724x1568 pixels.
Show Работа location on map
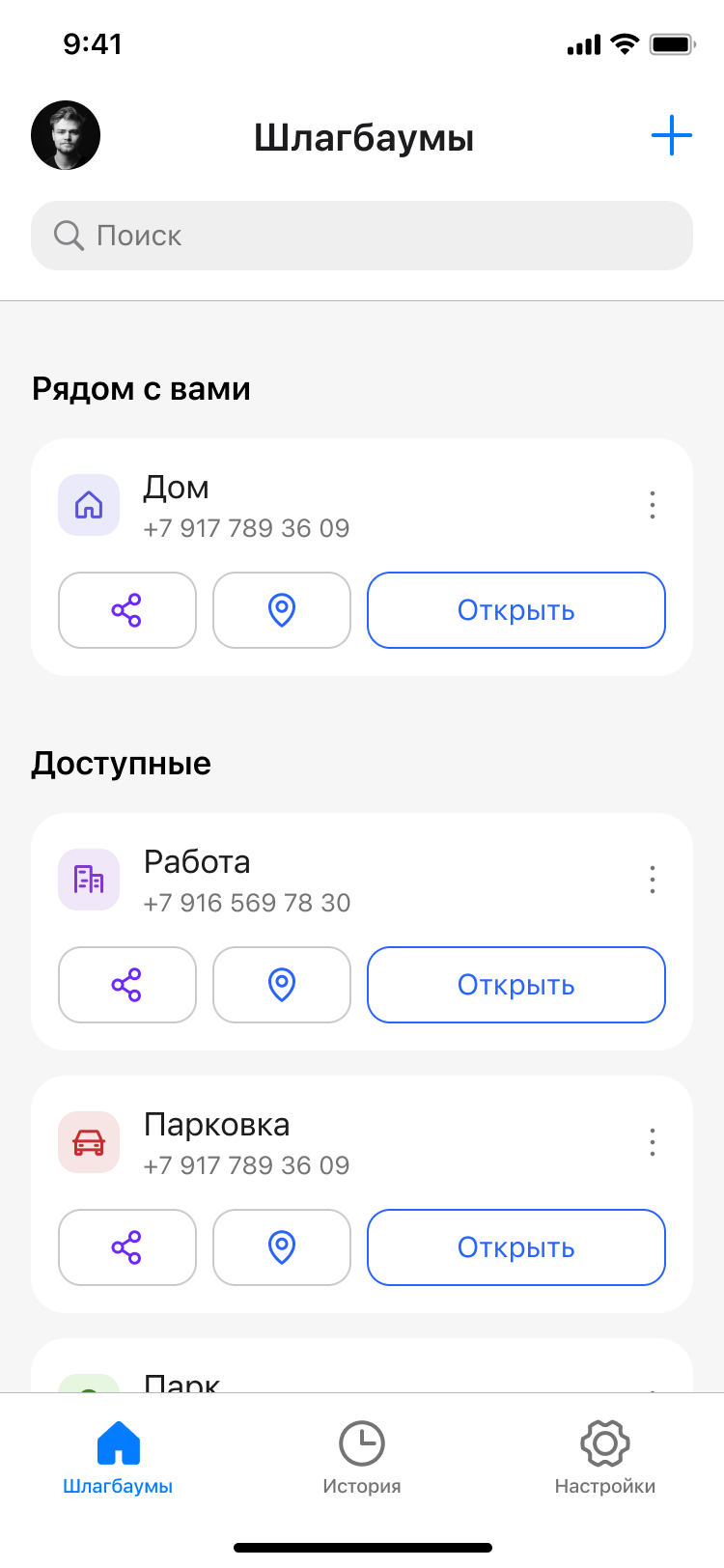[x=282, y=985]
